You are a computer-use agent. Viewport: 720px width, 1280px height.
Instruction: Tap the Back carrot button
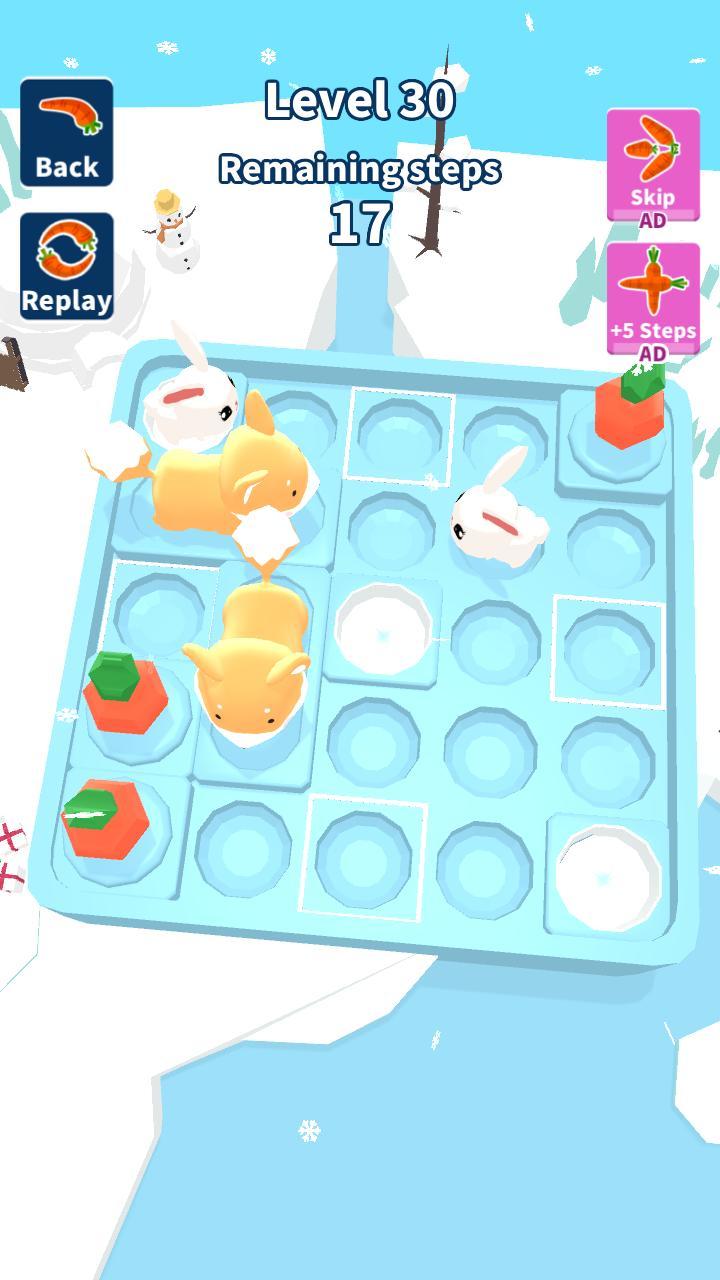click(x=66, y=133)
